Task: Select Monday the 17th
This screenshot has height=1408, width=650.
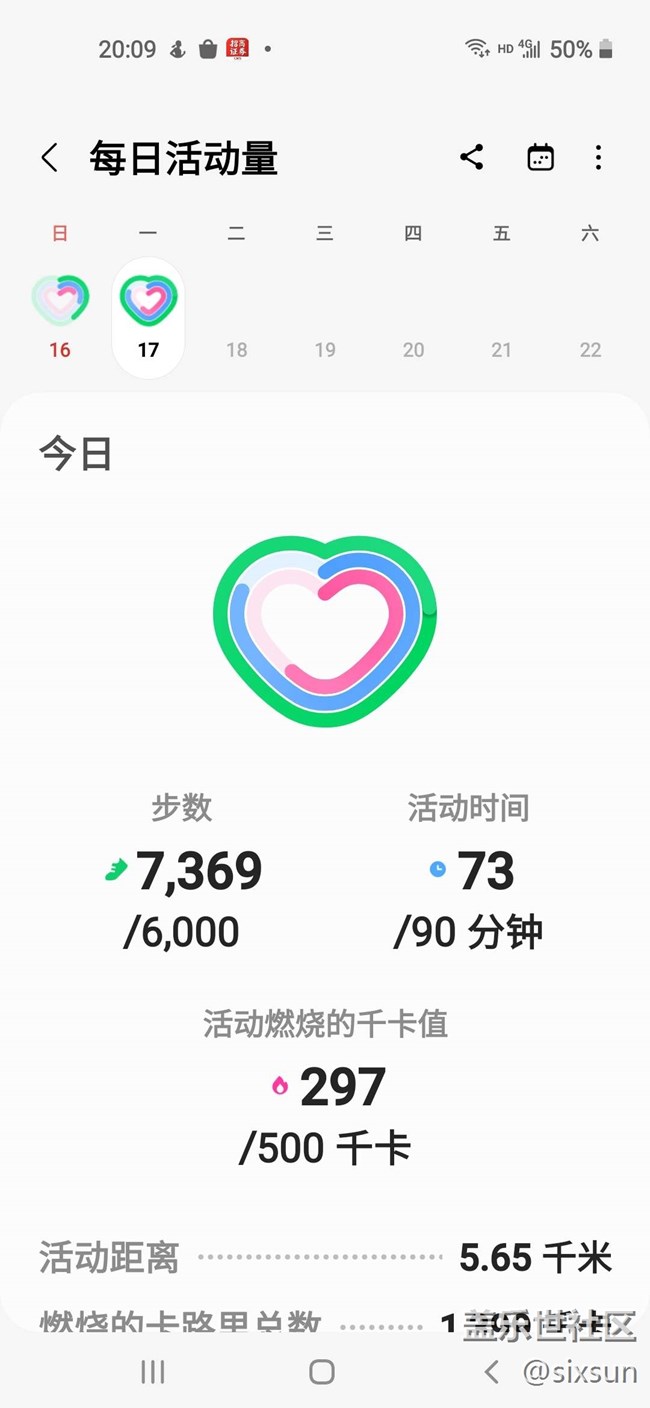Action: [148, 316]
